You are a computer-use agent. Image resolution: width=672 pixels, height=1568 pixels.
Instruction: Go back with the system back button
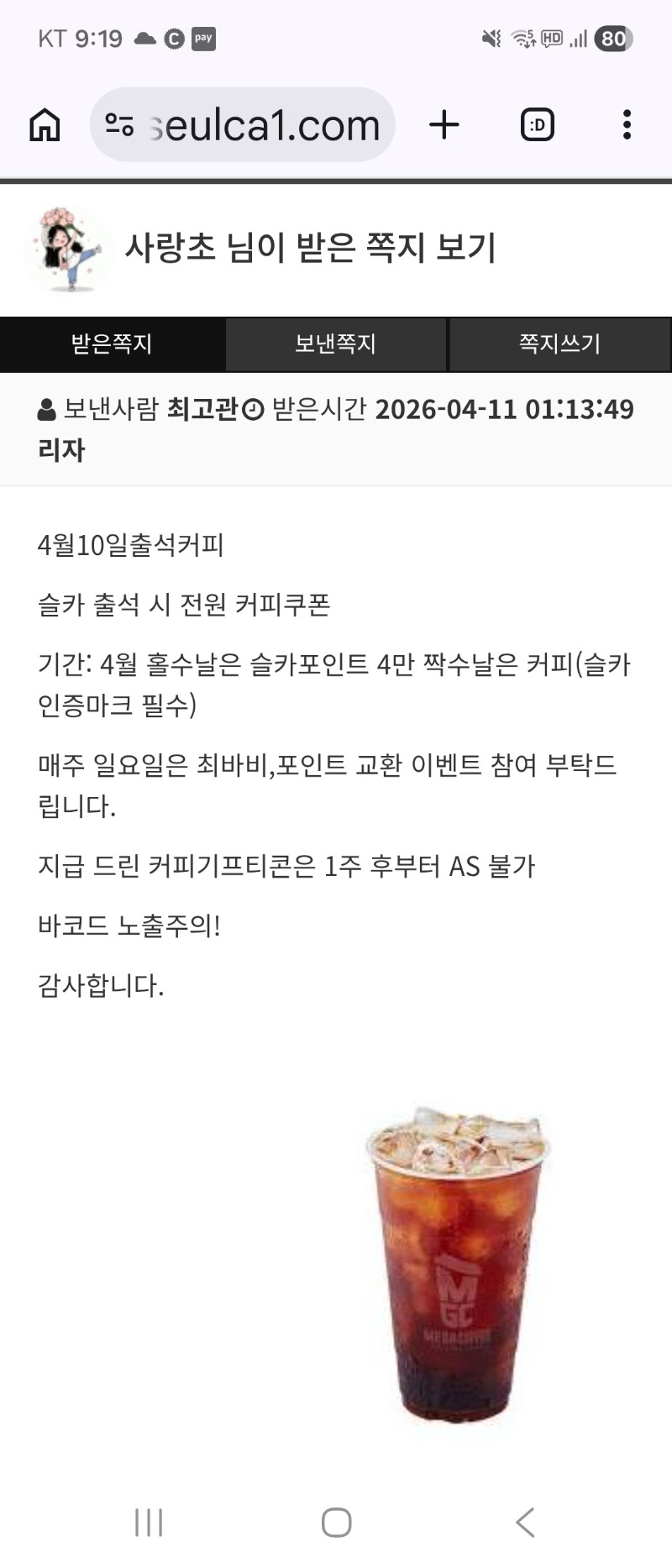tap(525, 1522)
